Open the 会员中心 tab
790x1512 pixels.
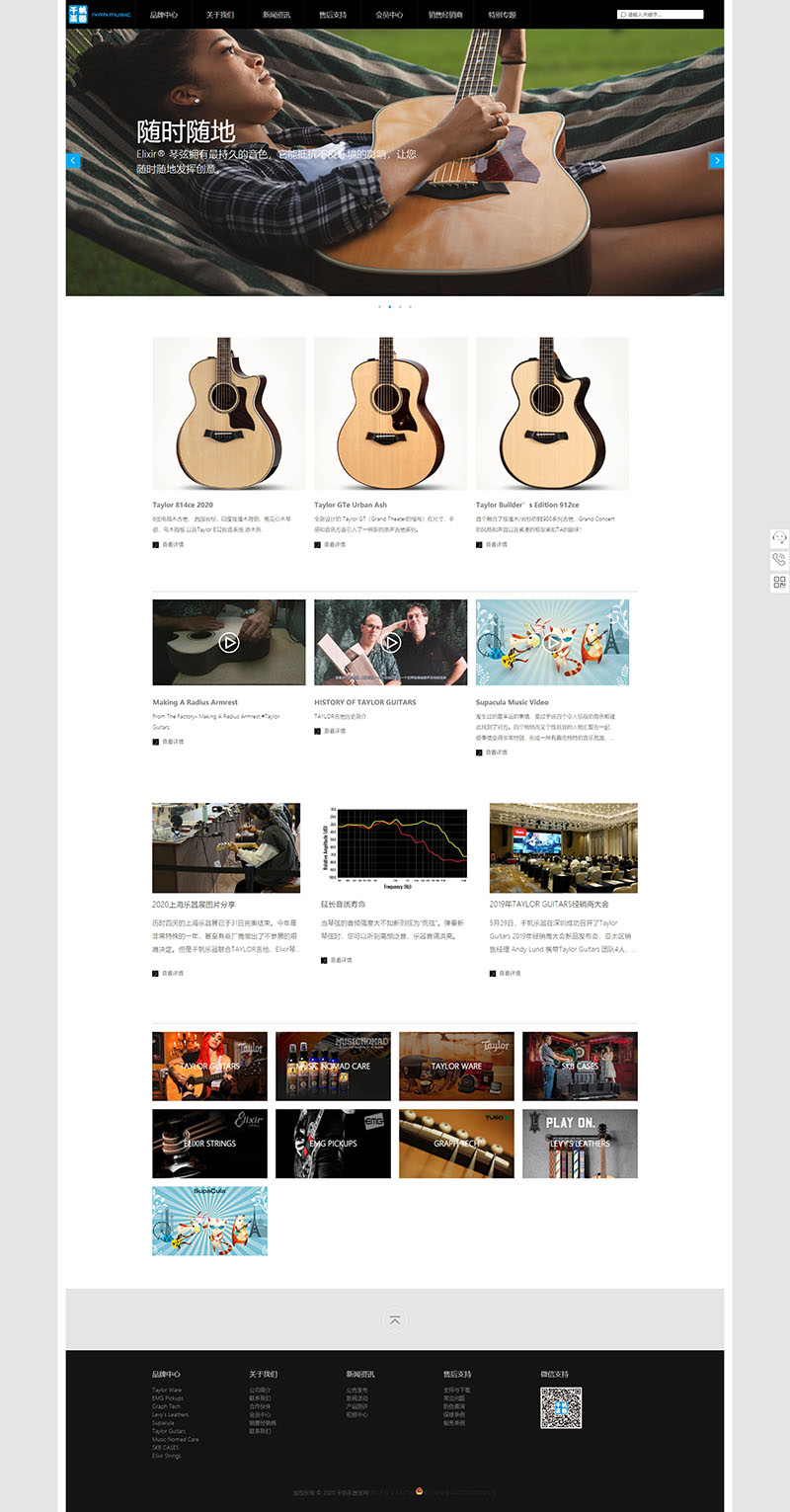(x=389, y=15)
